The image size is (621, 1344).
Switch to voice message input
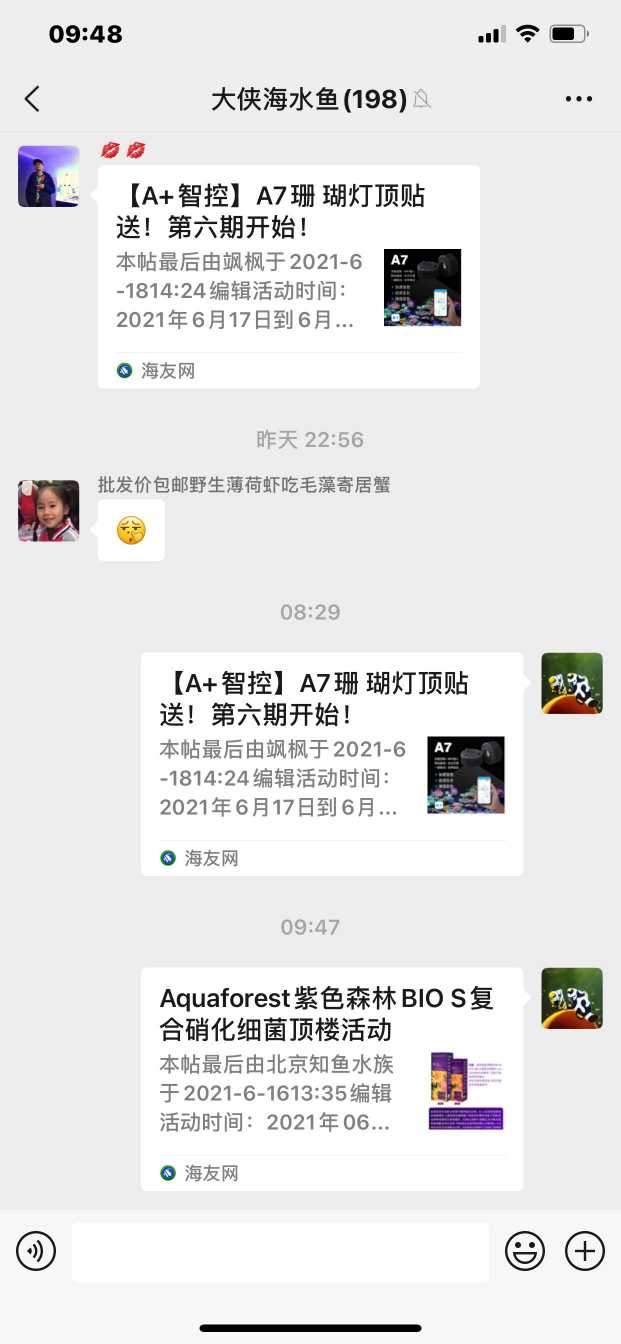tap(36, 1251)
